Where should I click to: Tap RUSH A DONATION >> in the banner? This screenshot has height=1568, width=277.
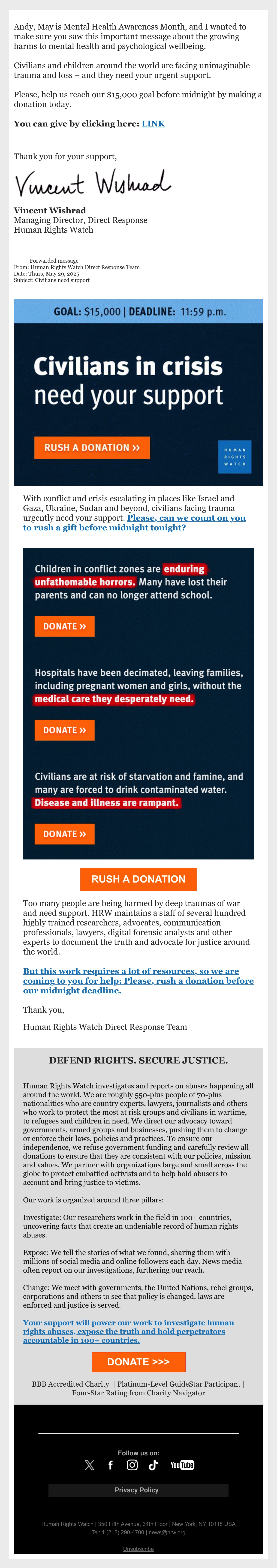92,448
